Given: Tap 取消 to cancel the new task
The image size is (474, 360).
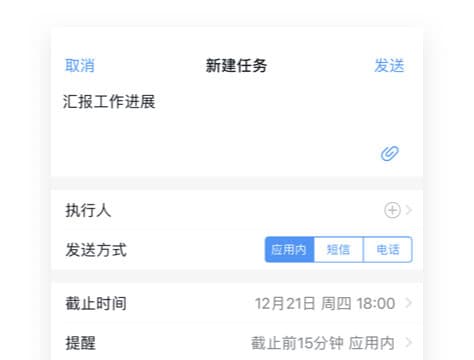Looking at the screenshot, I should pyautogui.click(x=80, y=65).
